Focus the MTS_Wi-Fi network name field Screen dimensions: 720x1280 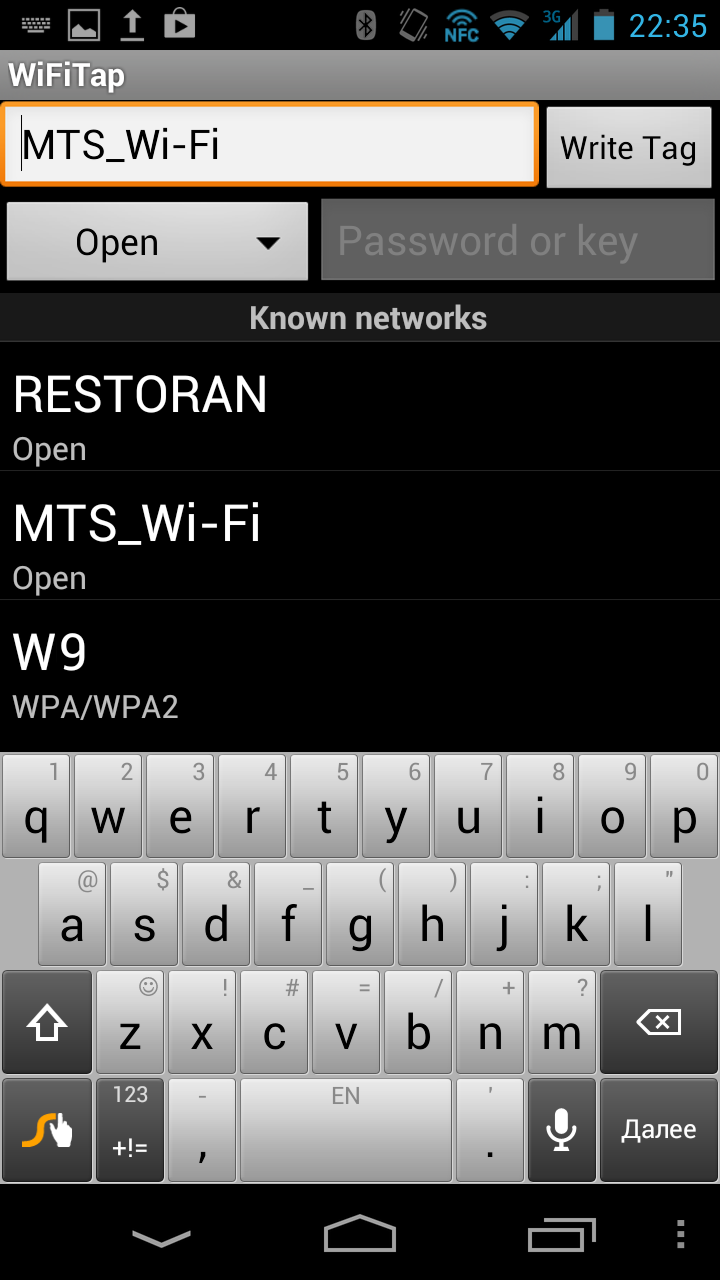click(x=270, y=146)
